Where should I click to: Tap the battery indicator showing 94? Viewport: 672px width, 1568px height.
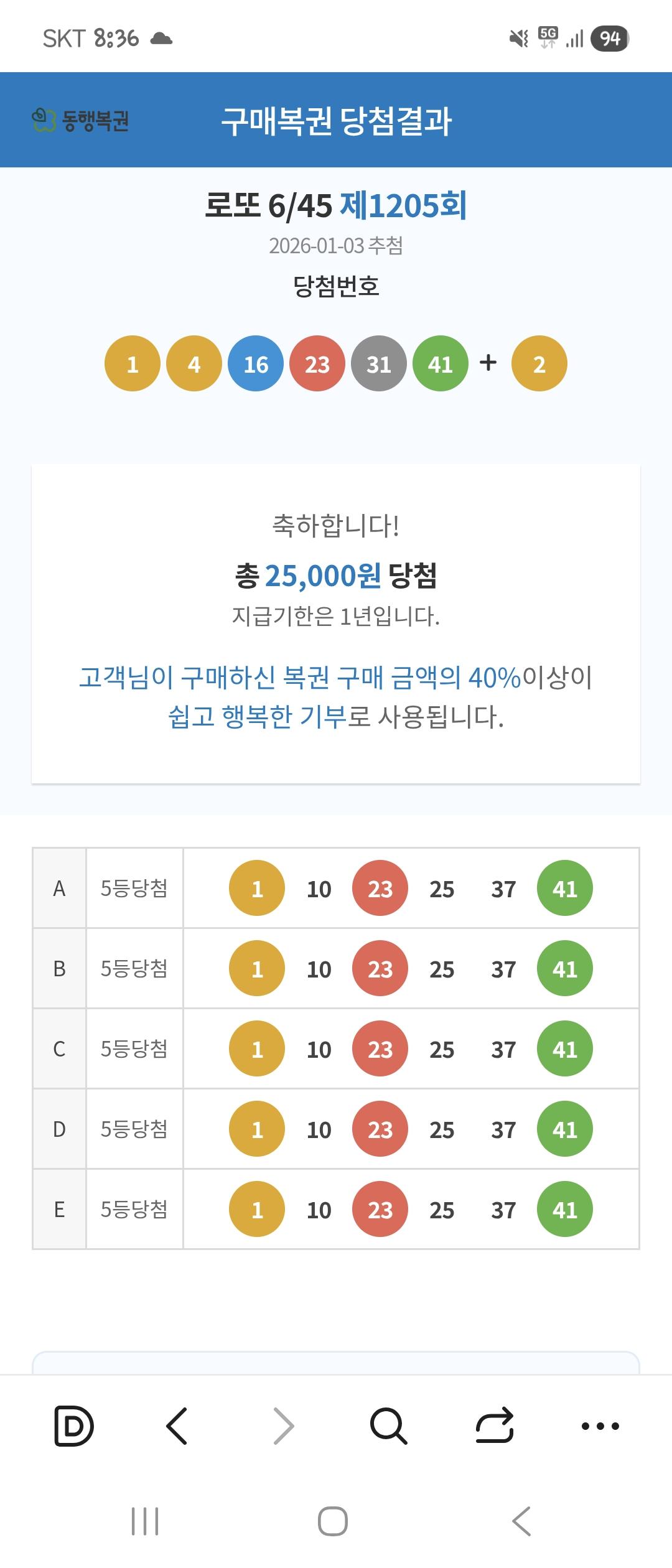[x=611, y=39]
